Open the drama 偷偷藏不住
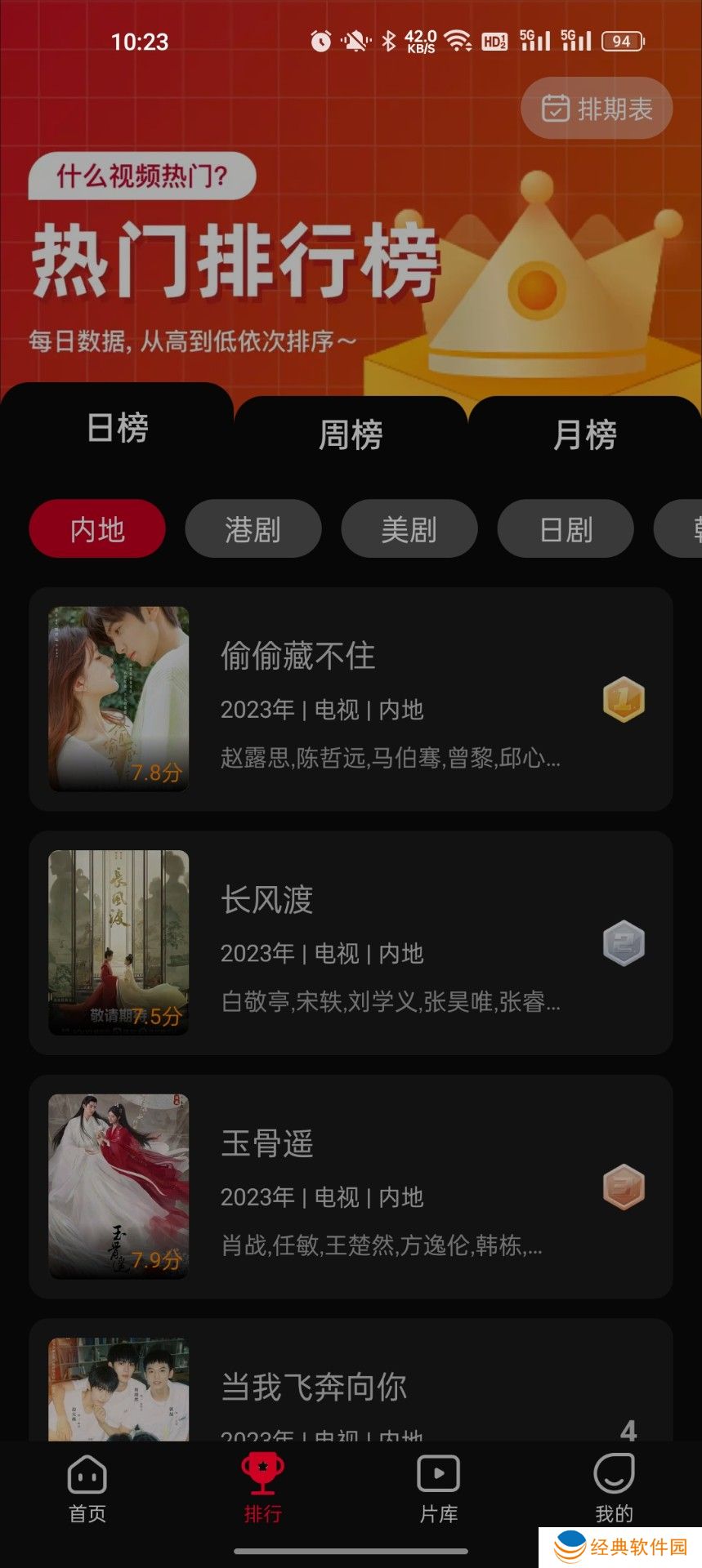This screenshot has height=1568, width=702. (351, 699)
